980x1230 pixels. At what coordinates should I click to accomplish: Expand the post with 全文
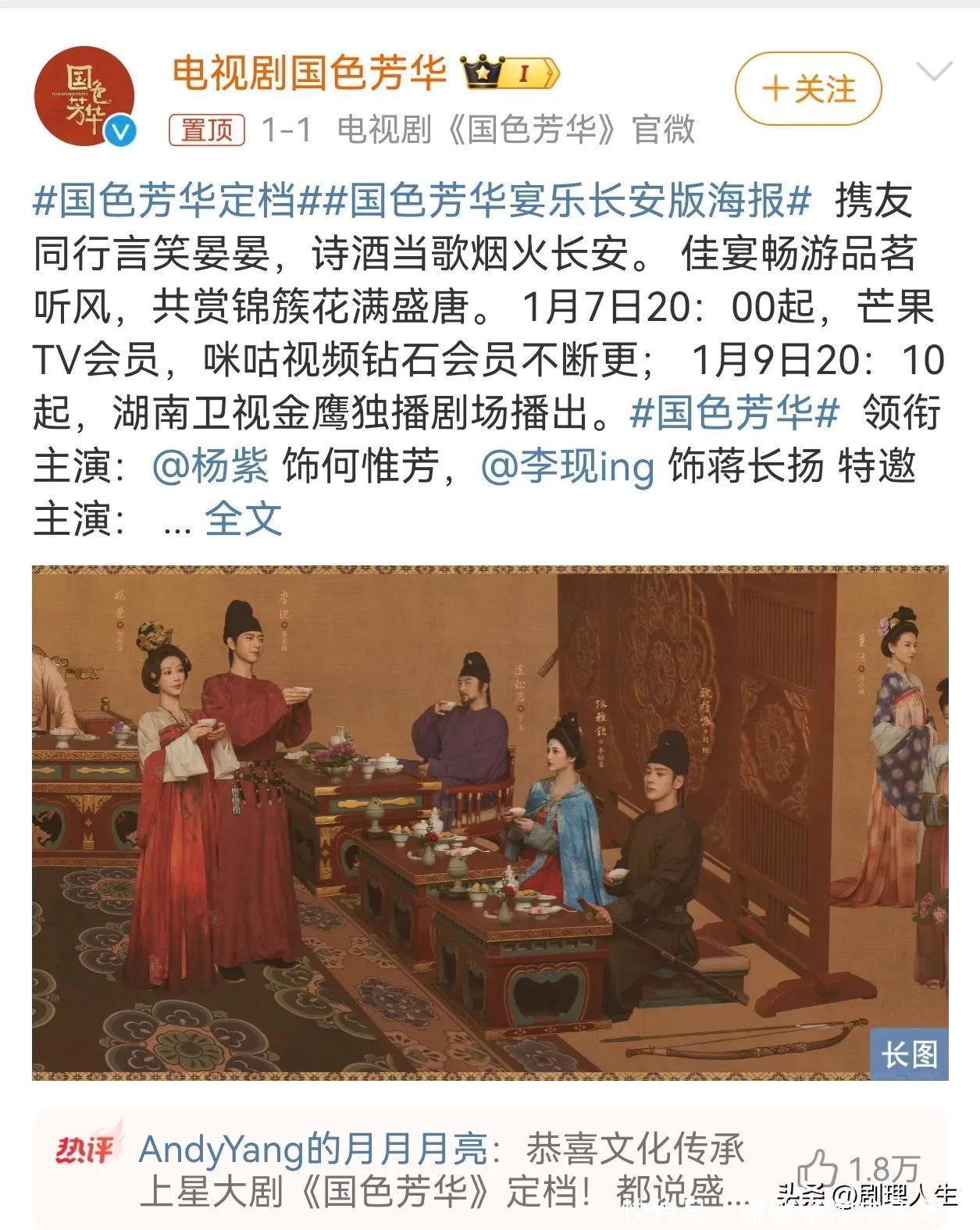(x=243, y=519)
